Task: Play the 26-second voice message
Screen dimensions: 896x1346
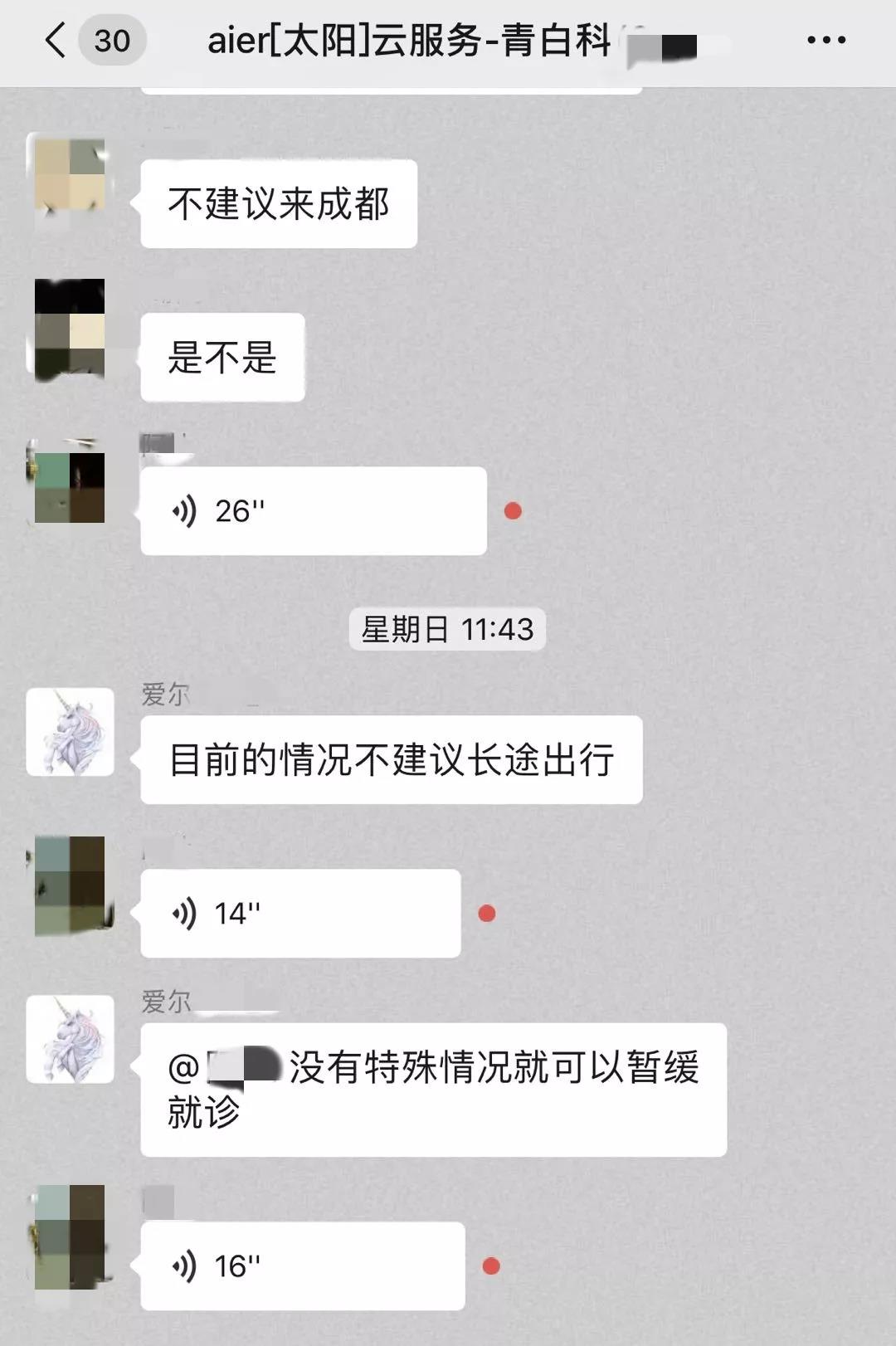Action: 313,511
